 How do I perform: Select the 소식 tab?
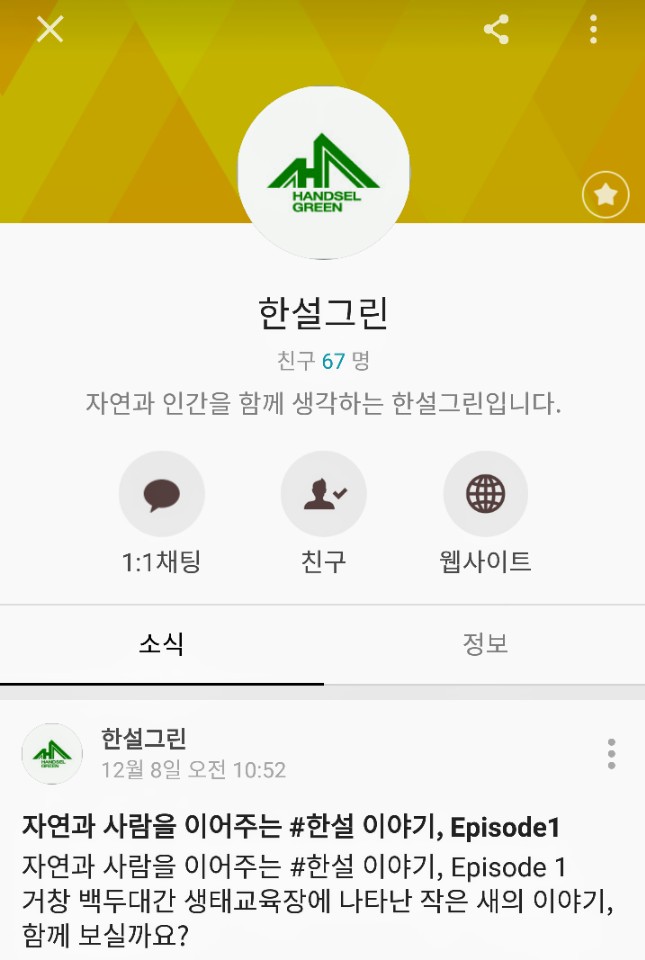click(x=161, y=644)
